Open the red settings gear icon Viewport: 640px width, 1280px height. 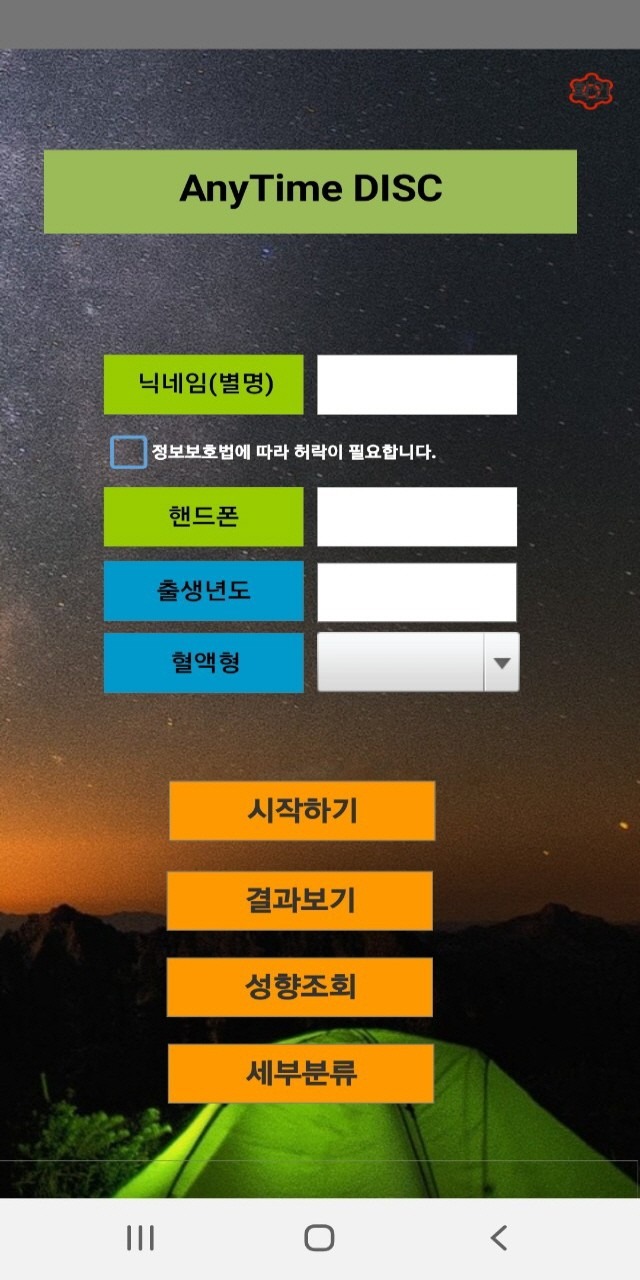(591, 92)
